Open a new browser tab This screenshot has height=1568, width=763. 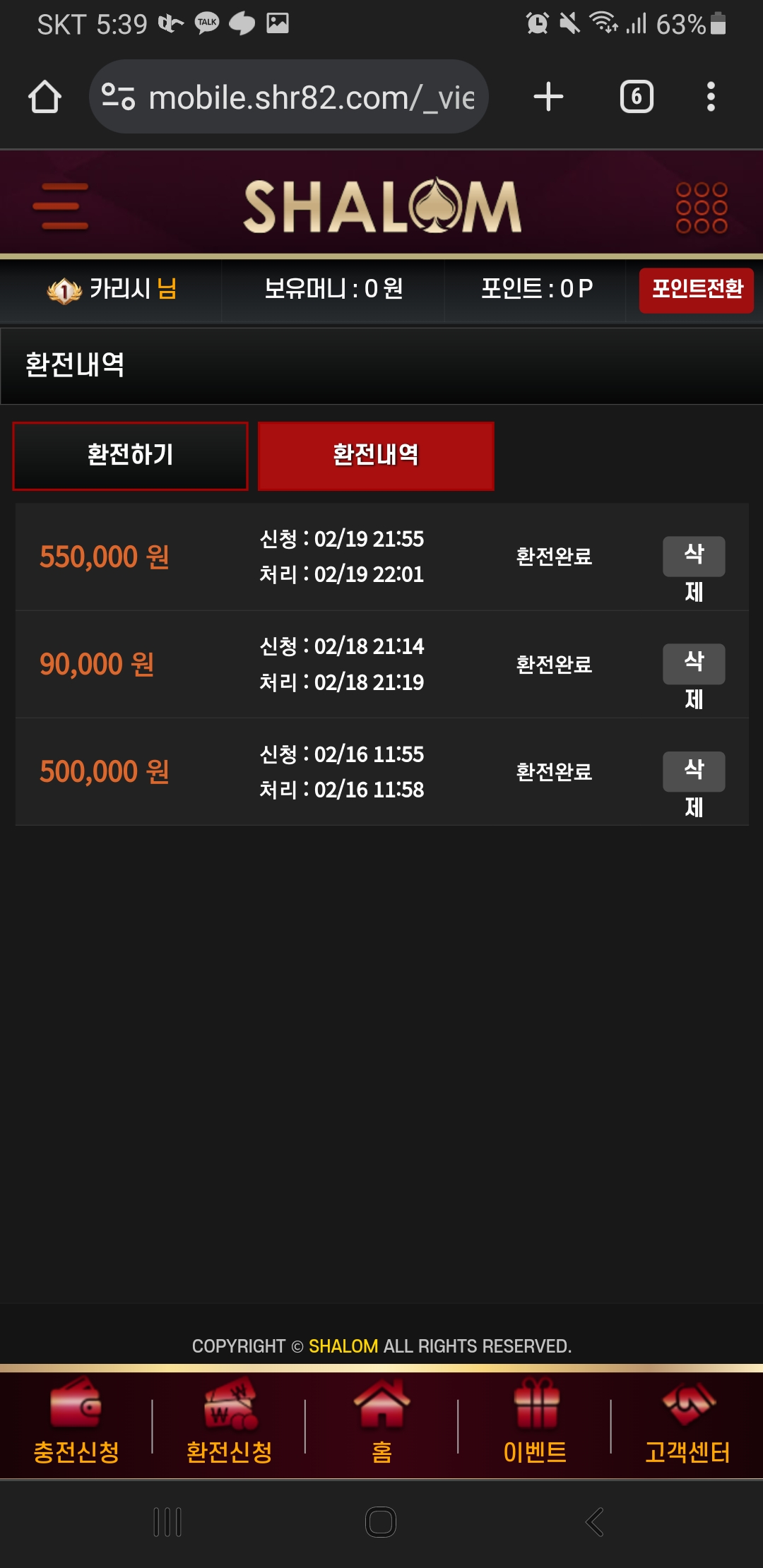[x=548, y=97]
